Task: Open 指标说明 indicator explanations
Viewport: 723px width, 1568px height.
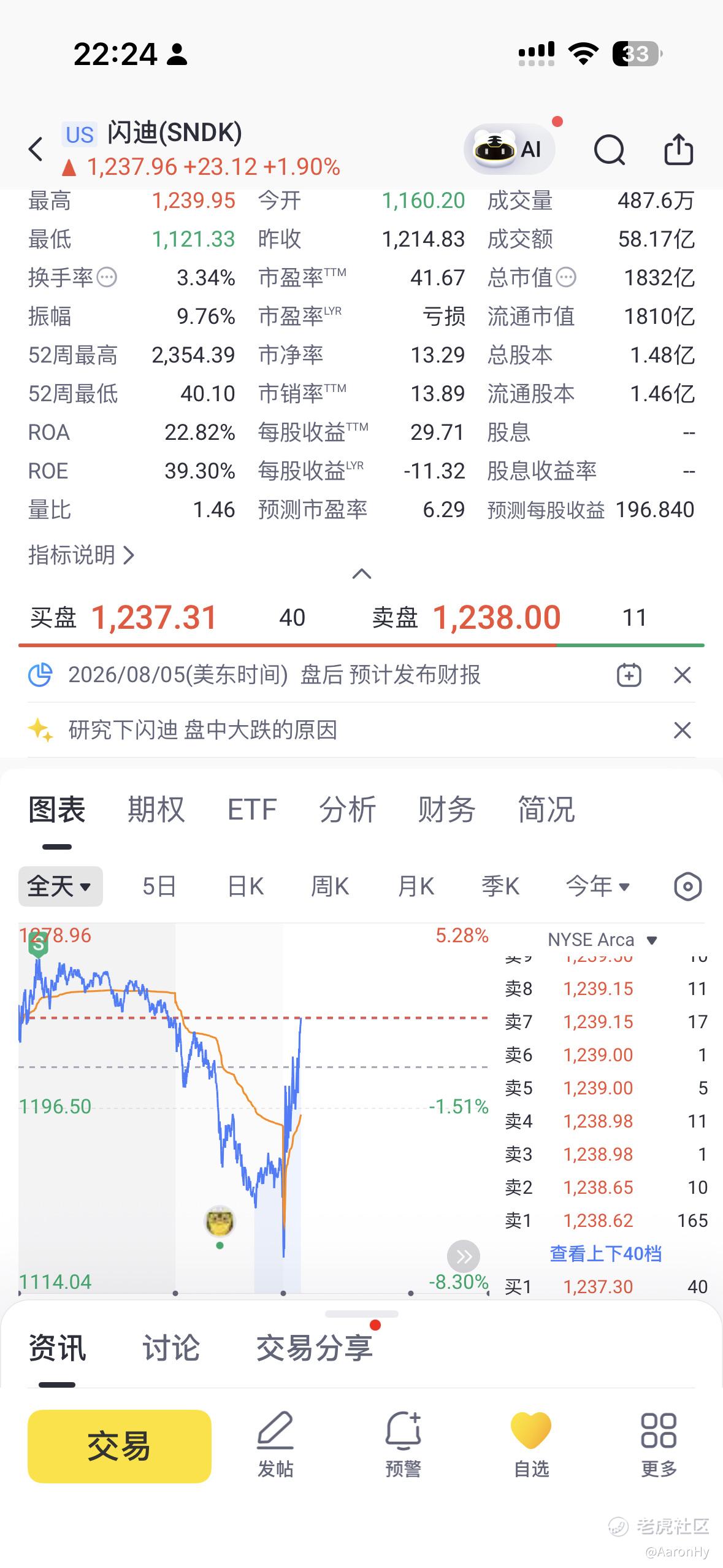Action: click(81, 555)
